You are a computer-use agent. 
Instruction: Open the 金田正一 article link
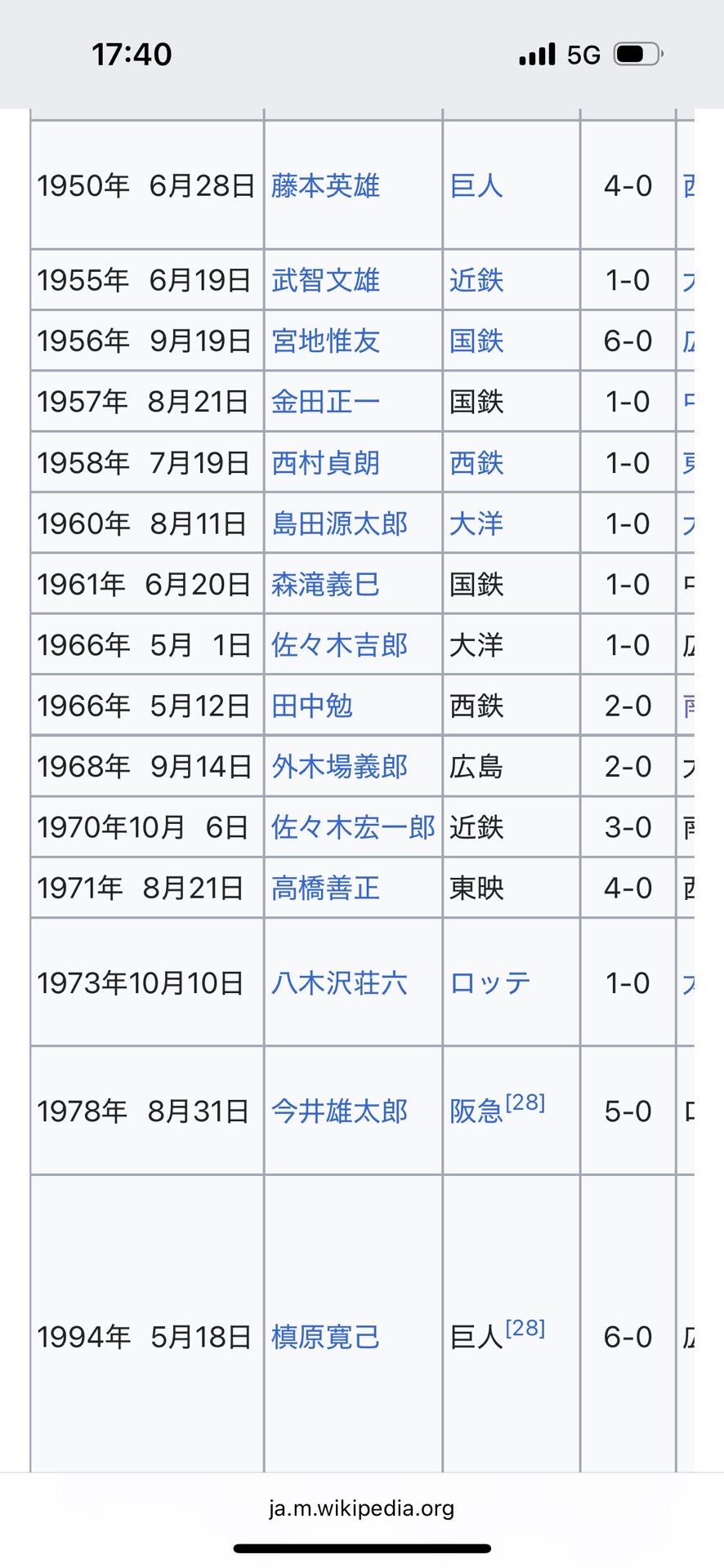click(325, 402)
